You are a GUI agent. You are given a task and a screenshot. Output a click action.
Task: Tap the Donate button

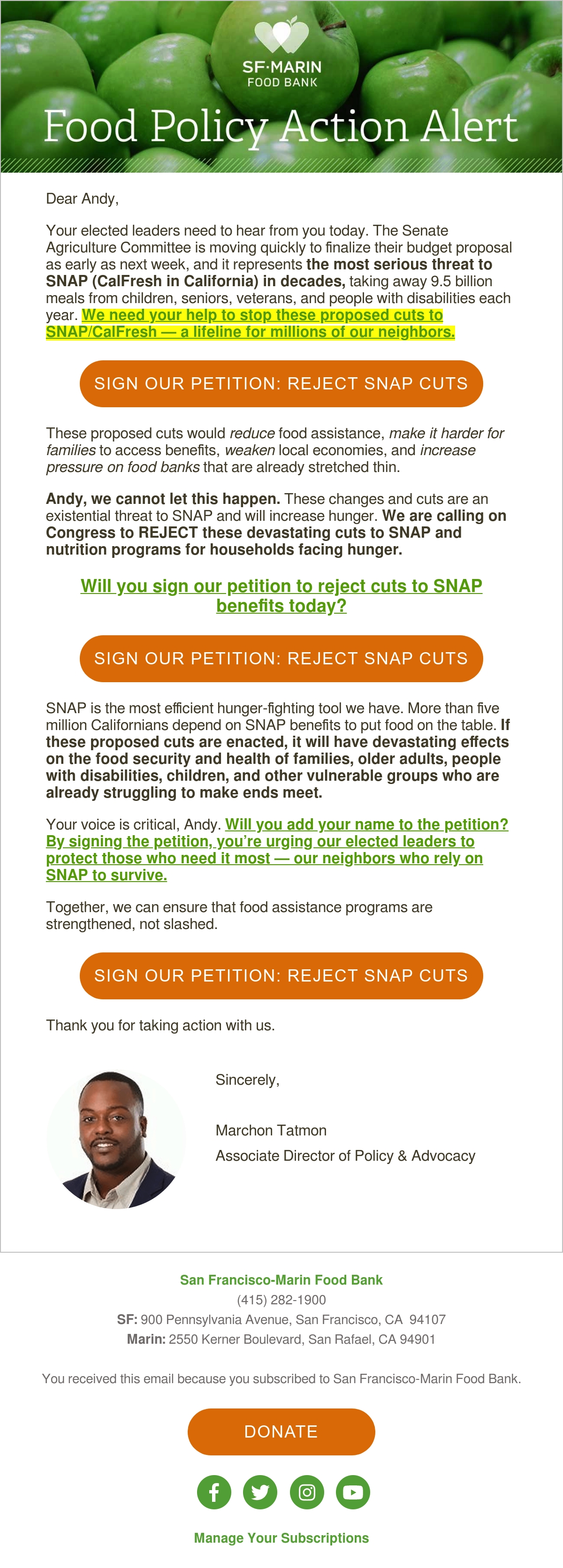tap(281, 1431)
